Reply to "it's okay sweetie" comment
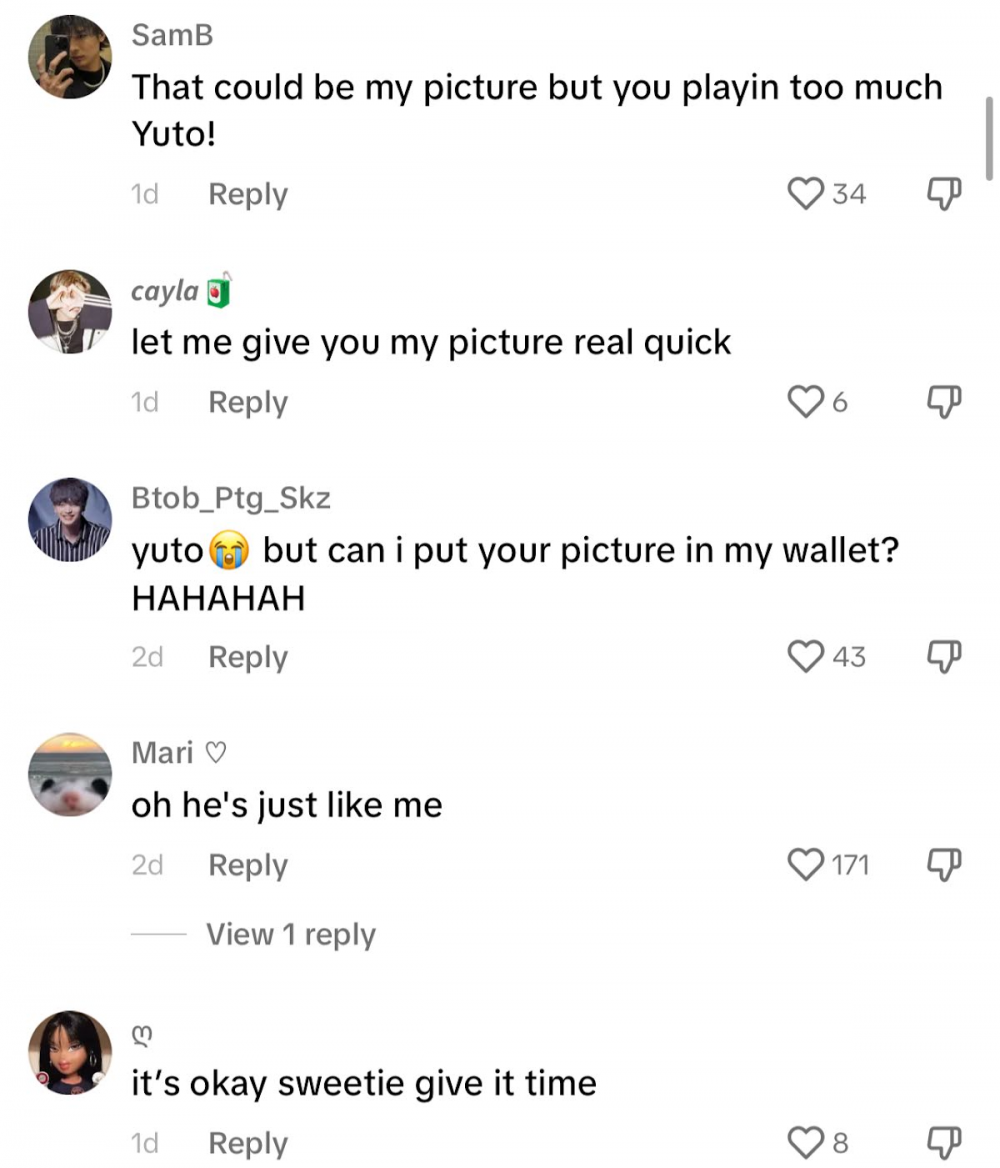This screenshot has width=1000, height=1168. (247, 1143)
